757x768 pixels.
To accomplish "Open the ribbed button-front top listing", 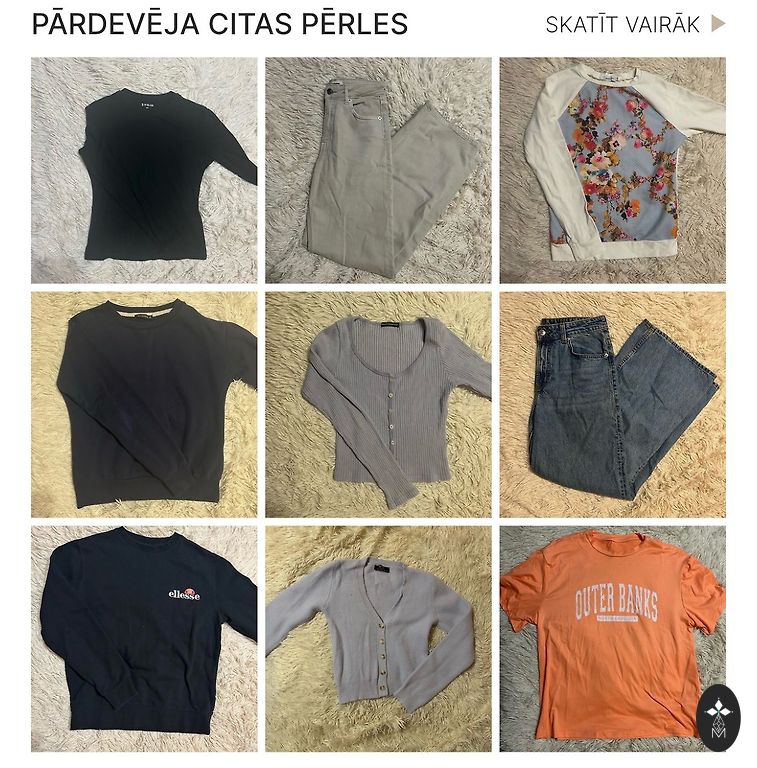I will pyautogui.click(x=378, y=404).
